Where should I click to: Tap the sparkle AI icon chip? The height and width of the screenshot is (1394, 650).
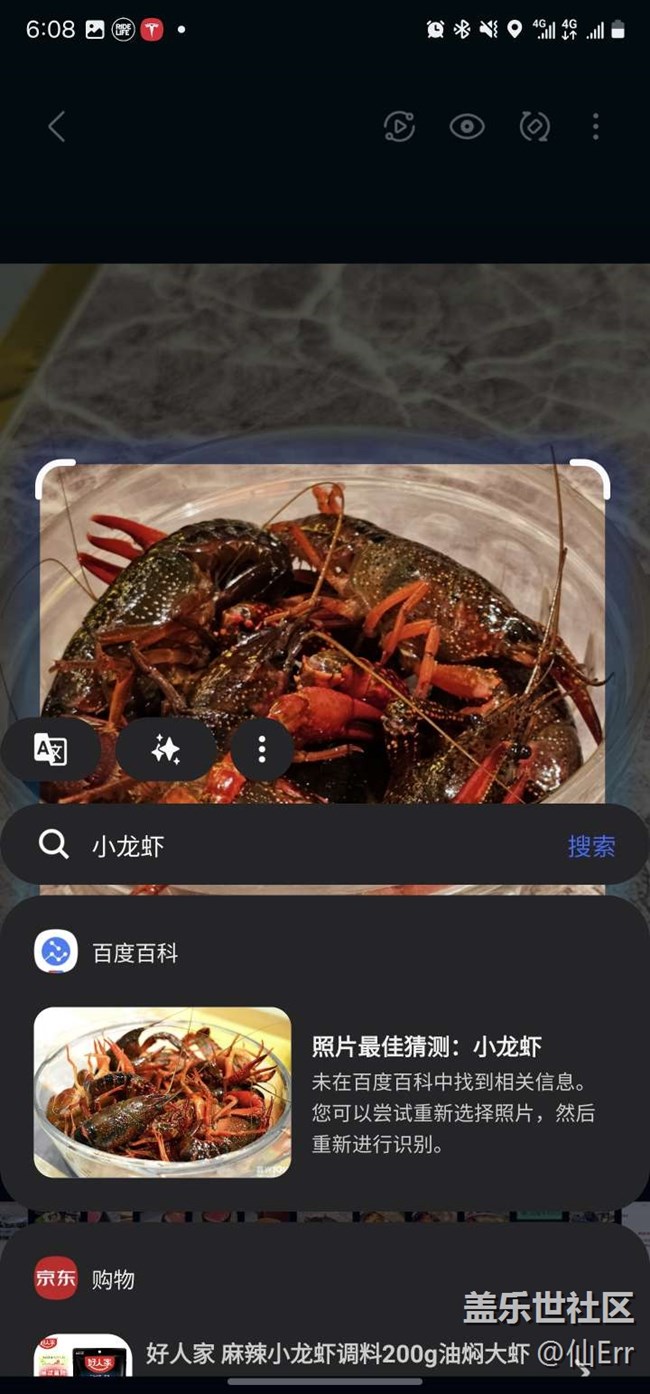coord(165,749)
